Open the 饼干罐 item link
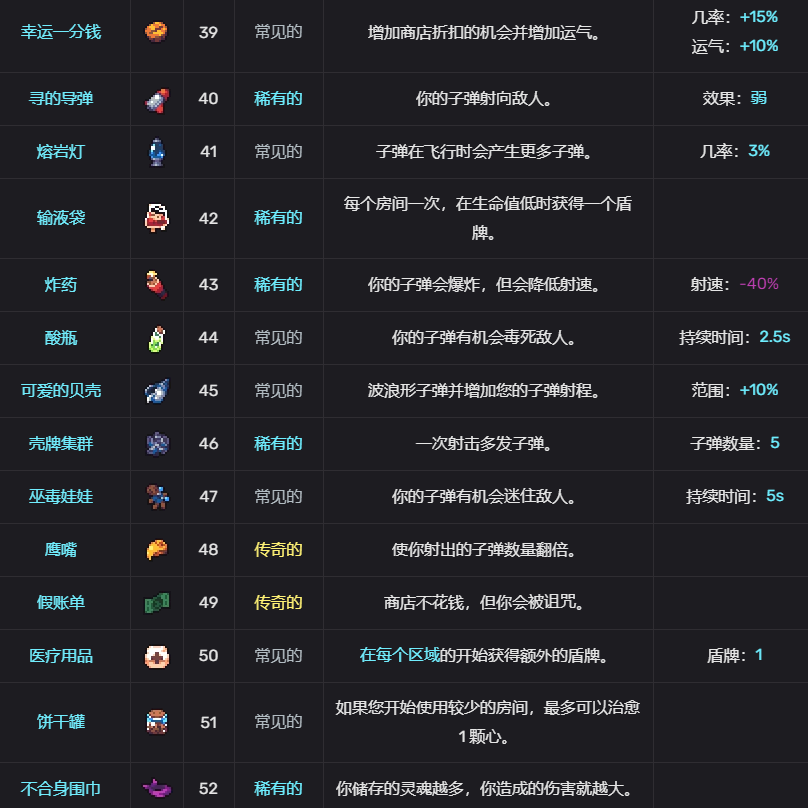The height and width of the screenshot is (808, 808). (x=61, y=722)
